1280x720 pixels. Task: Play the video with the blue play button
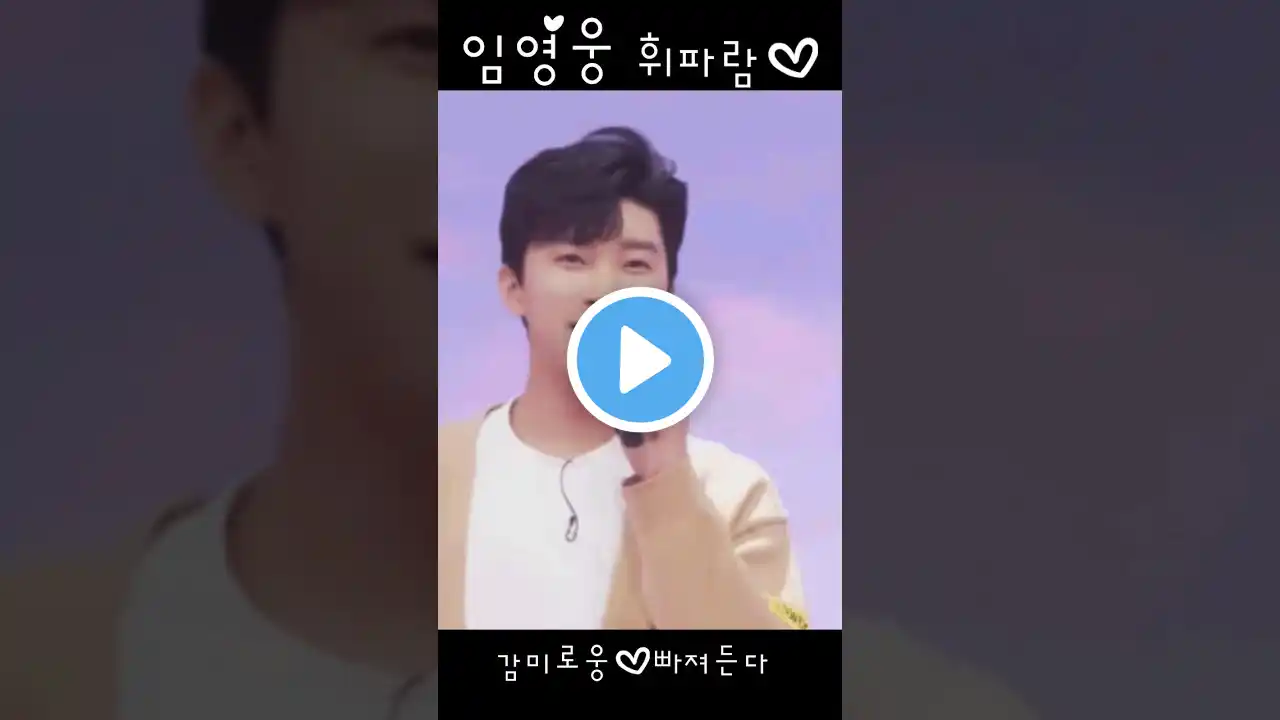[x=640, y=360]
